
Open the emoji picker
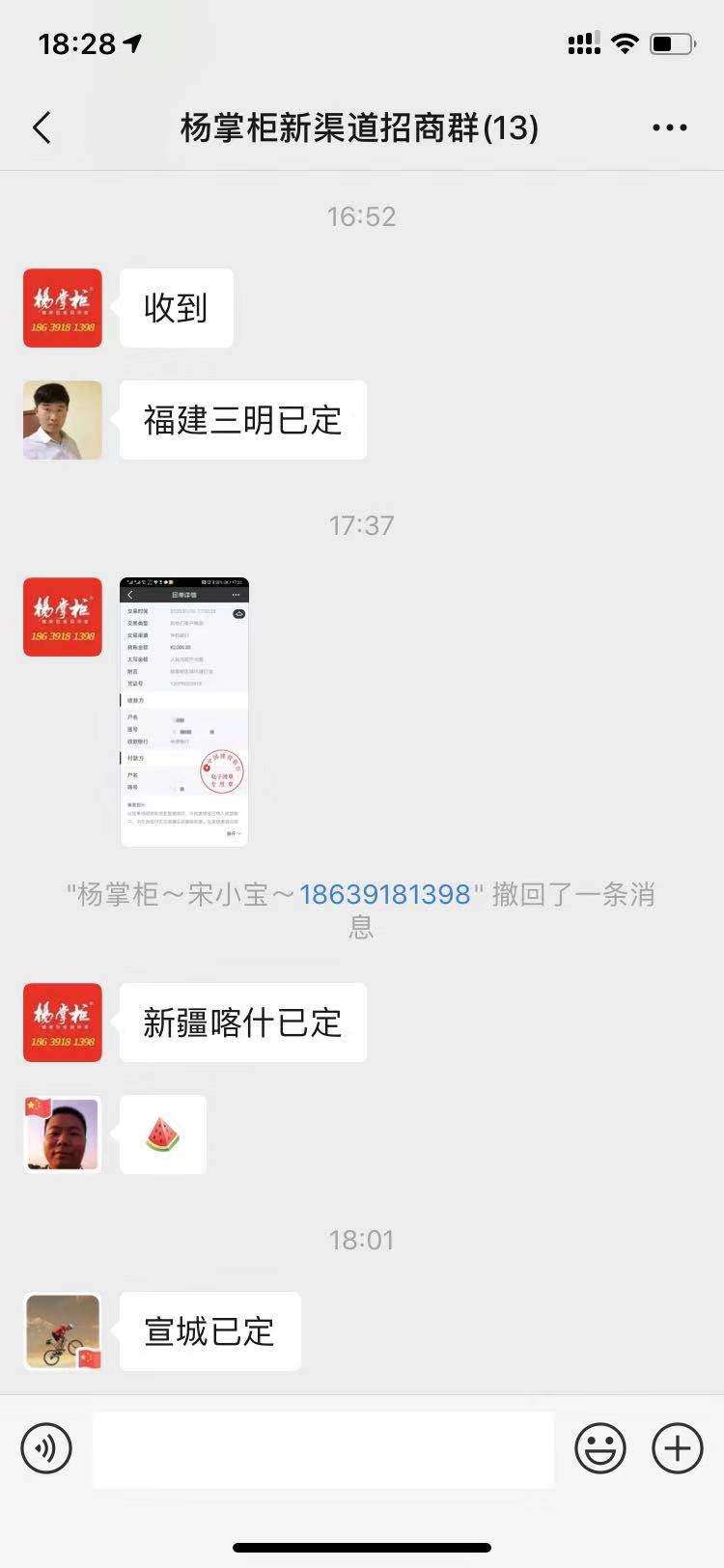[600, 1448]
